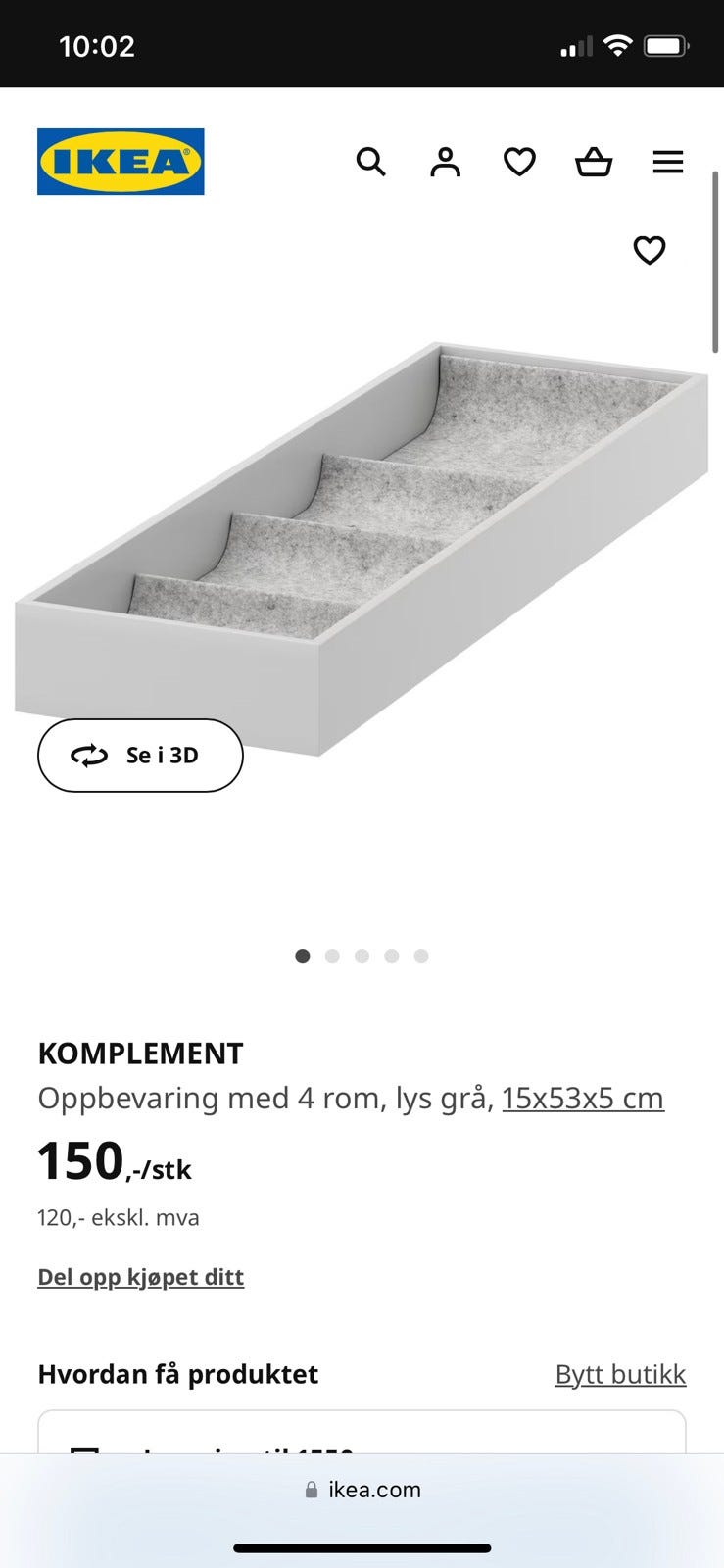Screen dimensions: 724x1568
Task: Click the IKEA logo to go home
Action: click(120, 162)
